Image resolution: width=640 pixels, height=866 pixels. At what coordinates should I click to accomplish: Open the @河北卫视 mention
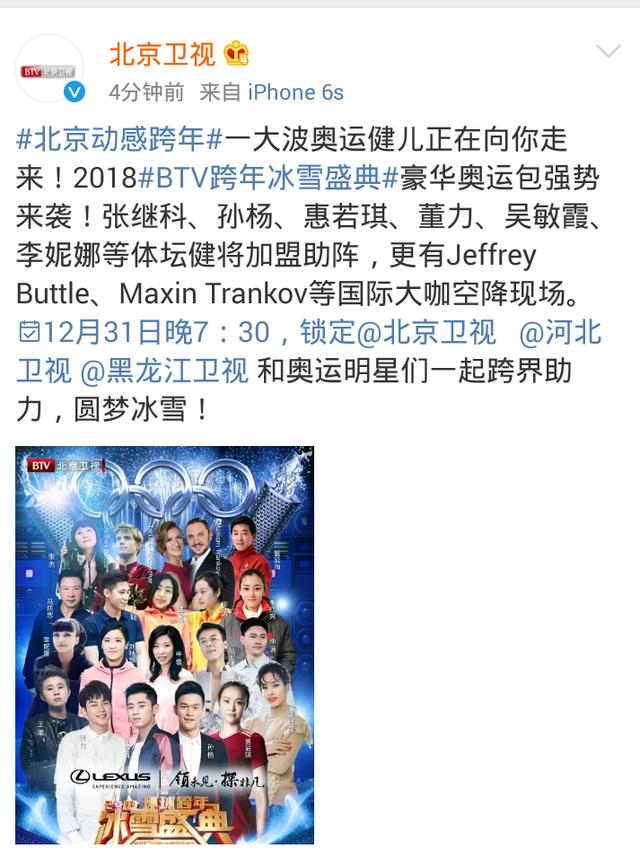562,332
